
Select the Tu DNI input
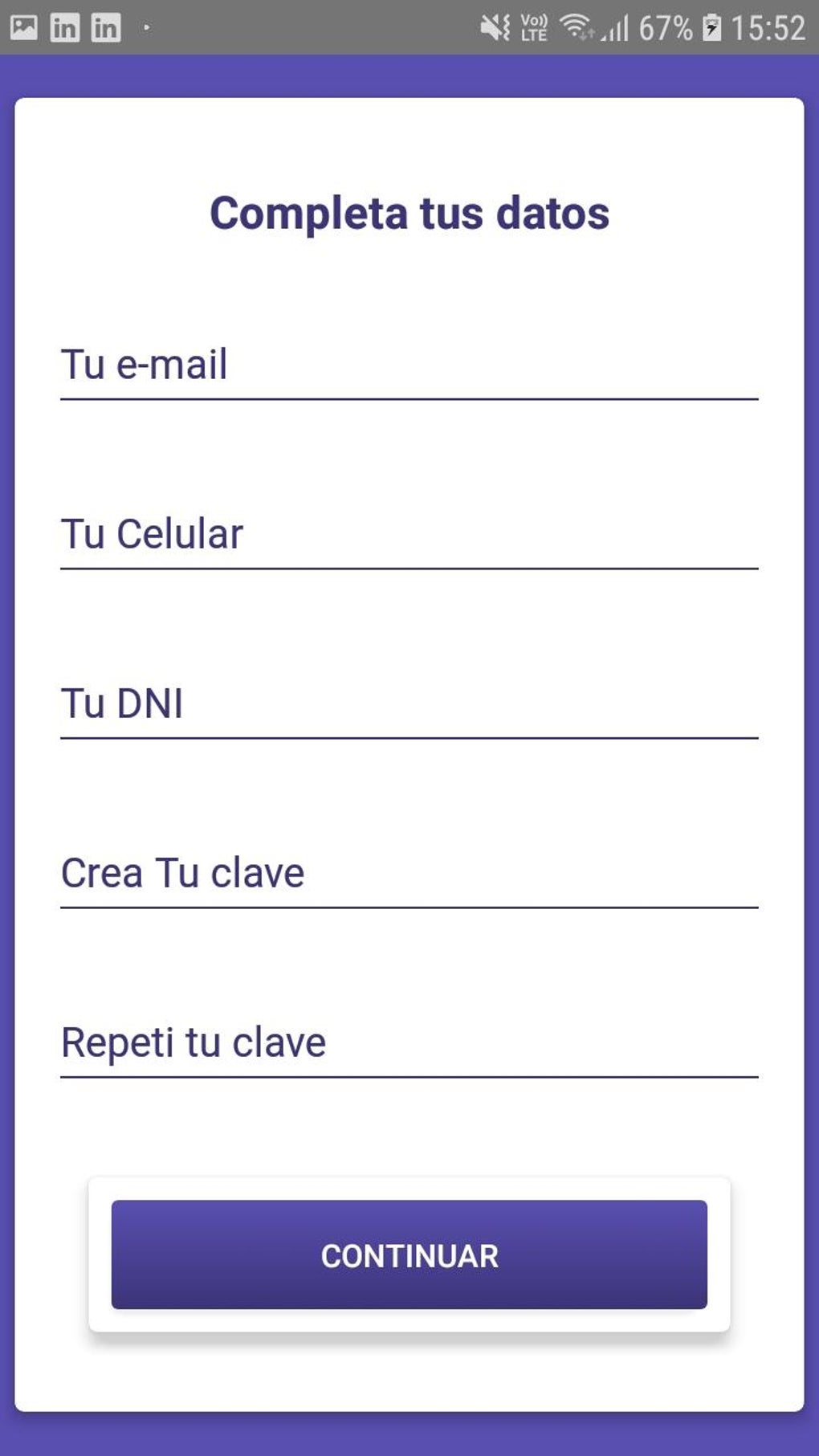409,704
